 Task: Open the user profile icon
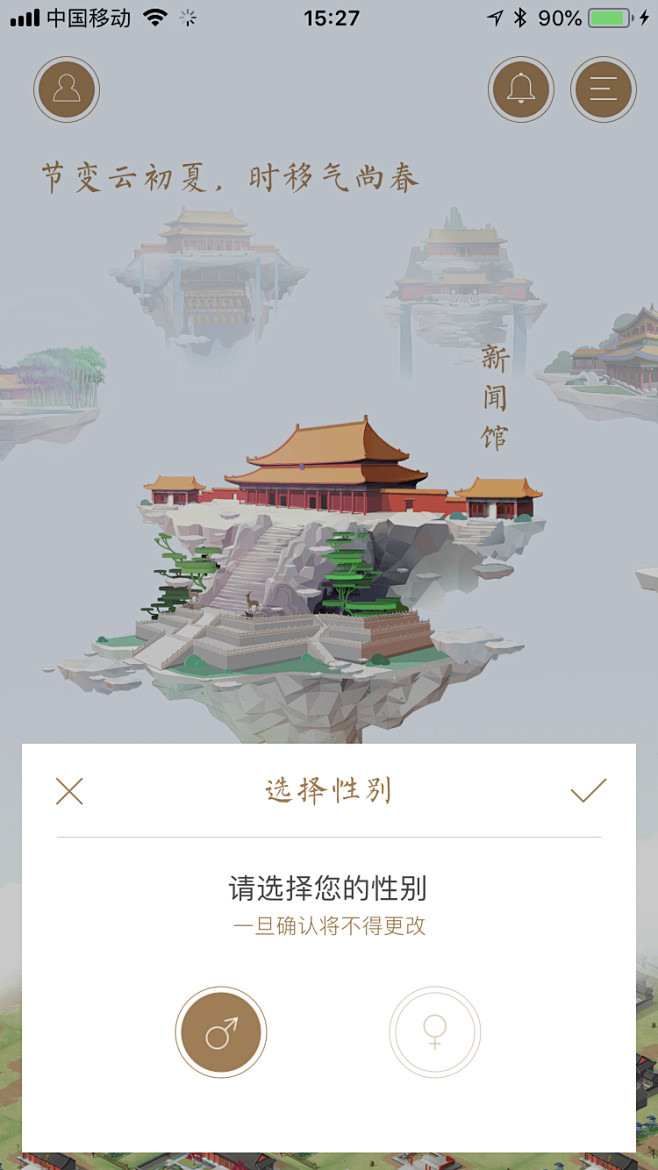66,89
